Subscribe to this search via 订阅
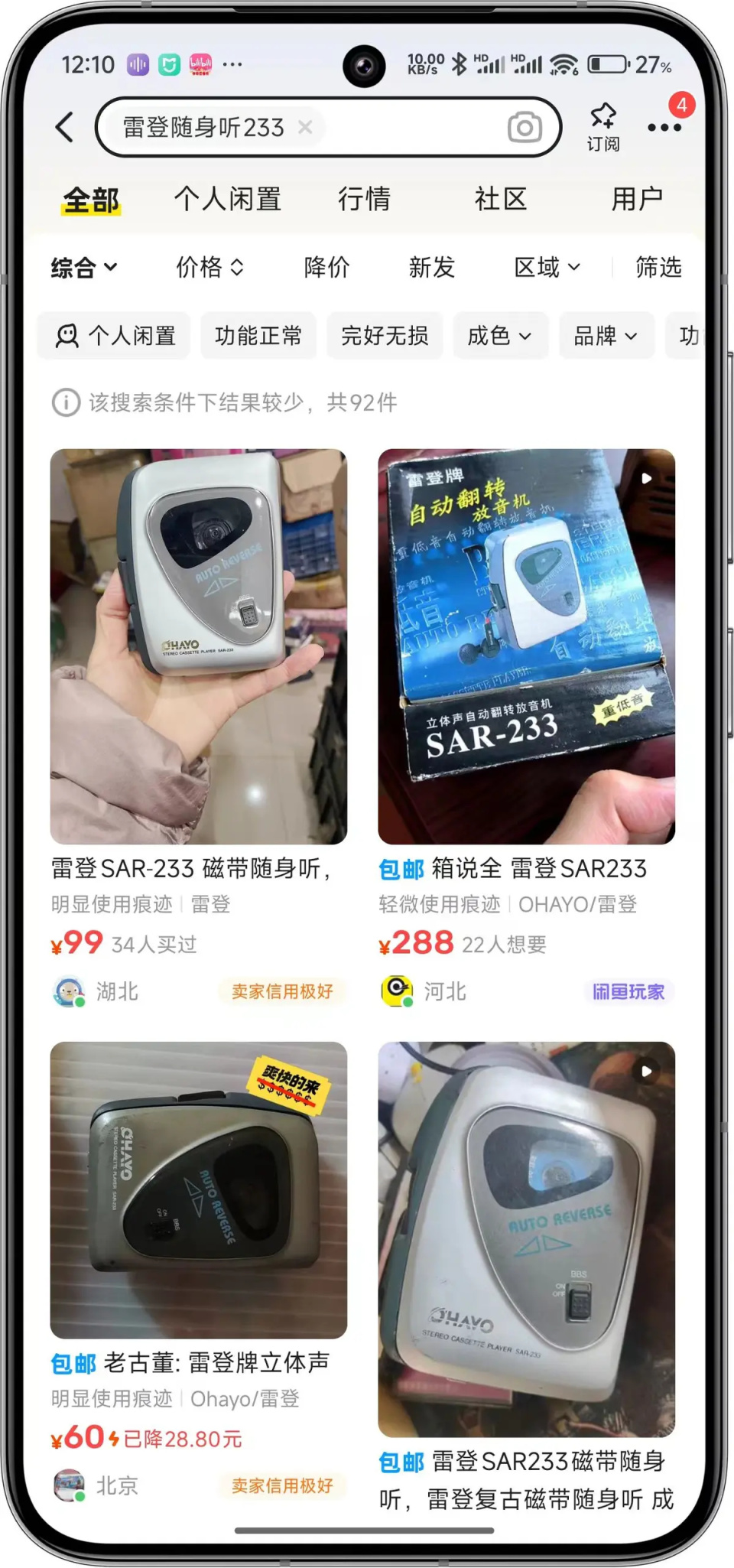Image resolution: width=734 pixels, height=1568 pixels. [603, 127]
